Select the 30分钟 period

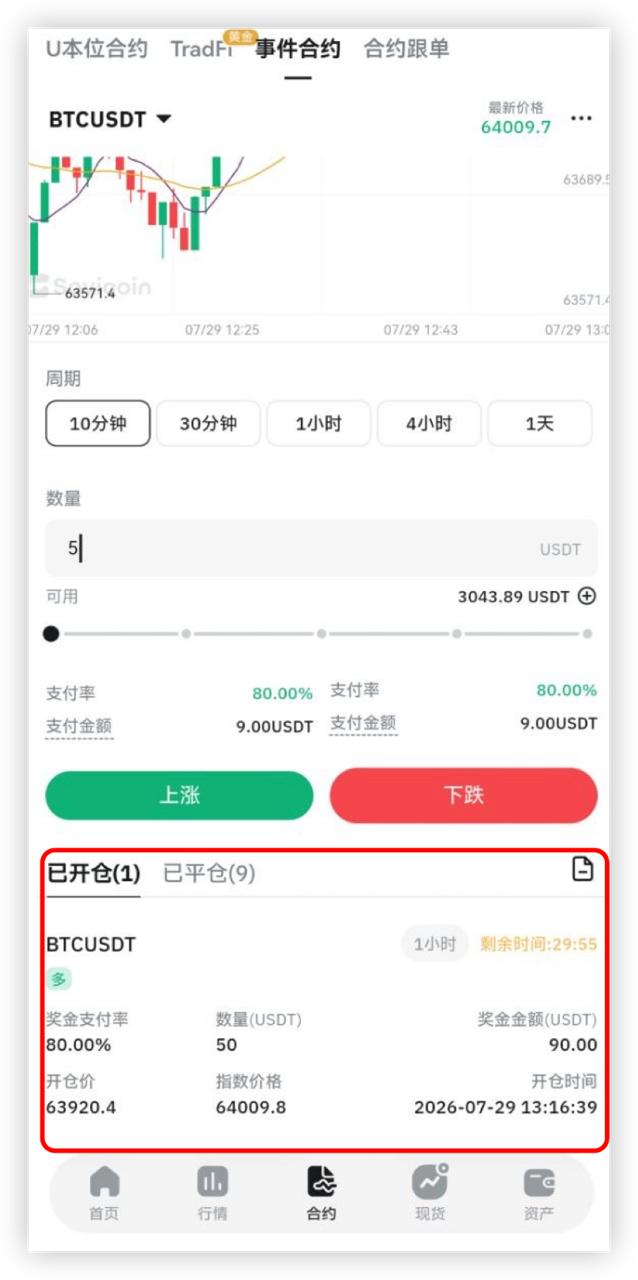[x=208, y=424]
